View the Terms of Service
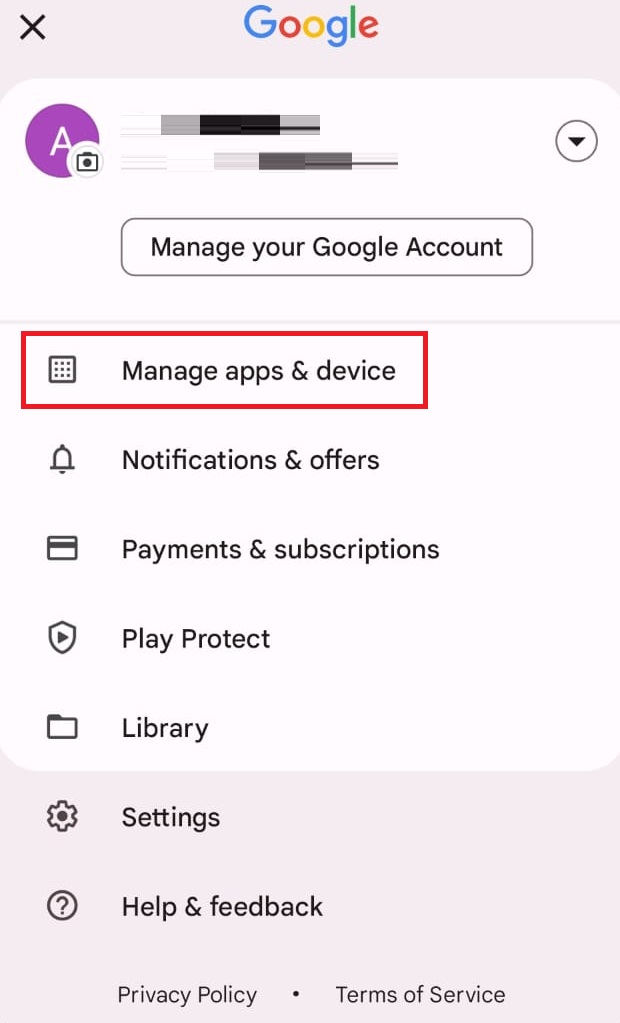The height and width of the screenshot is (1023, 620). pos(420,995)
